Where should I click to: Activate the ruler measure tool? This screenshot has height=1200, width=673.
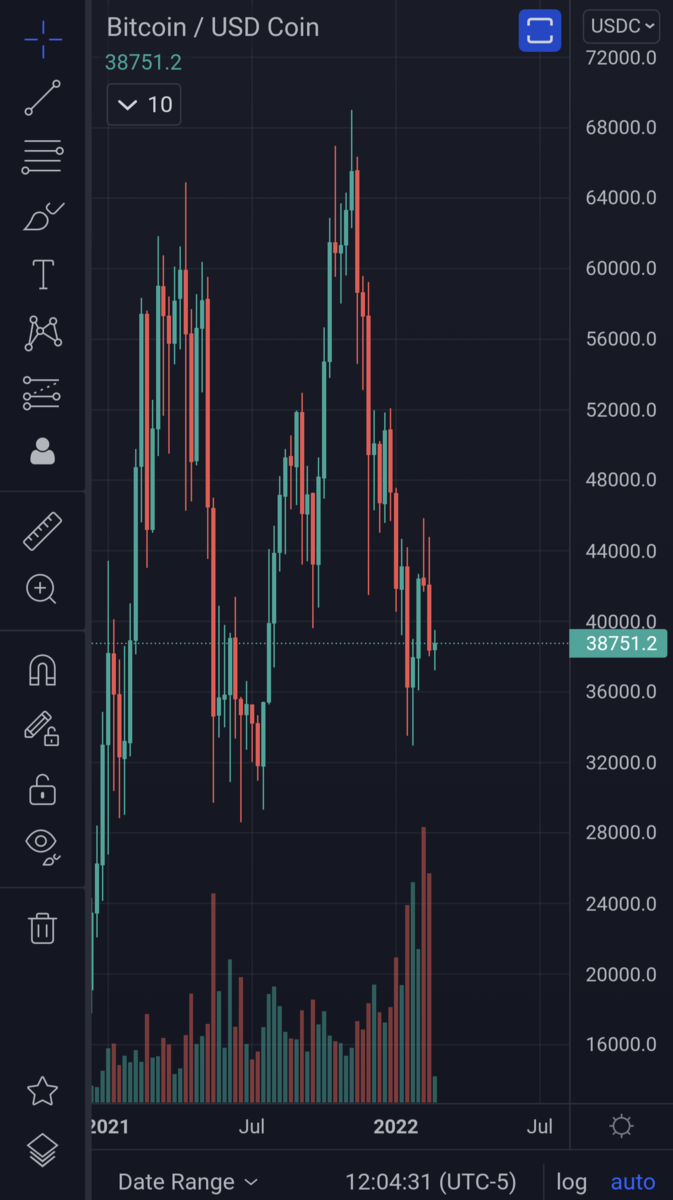click(42, 531)
